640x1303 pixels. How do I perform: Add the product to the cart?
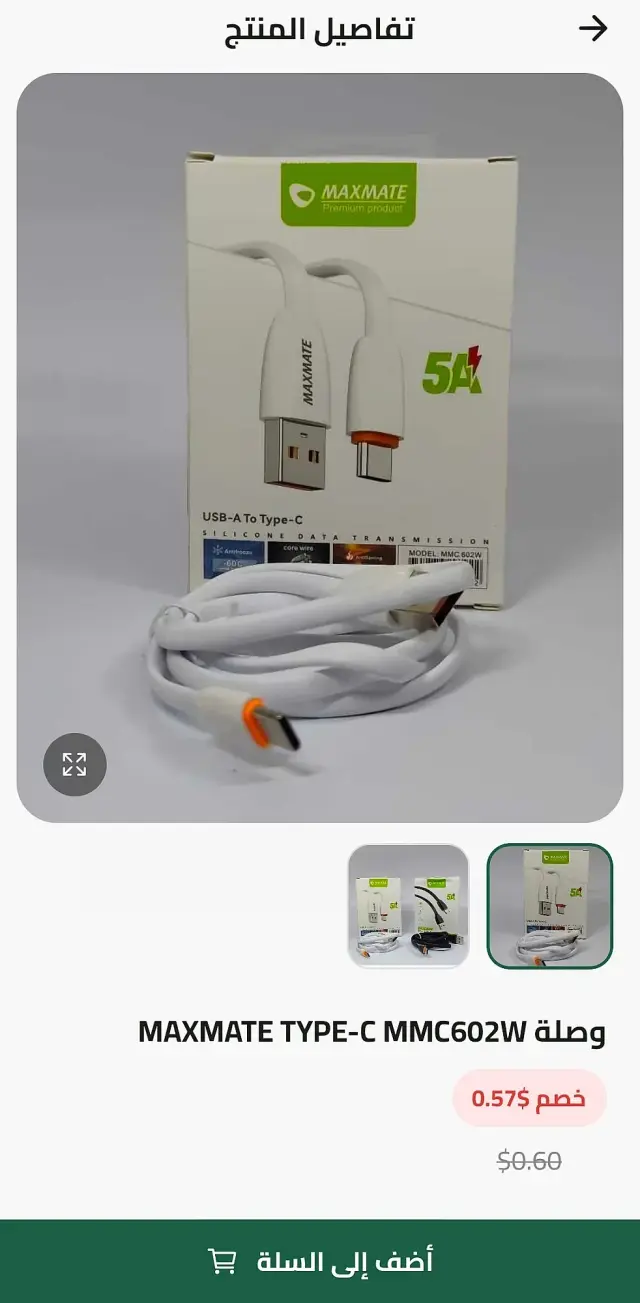320,1261
